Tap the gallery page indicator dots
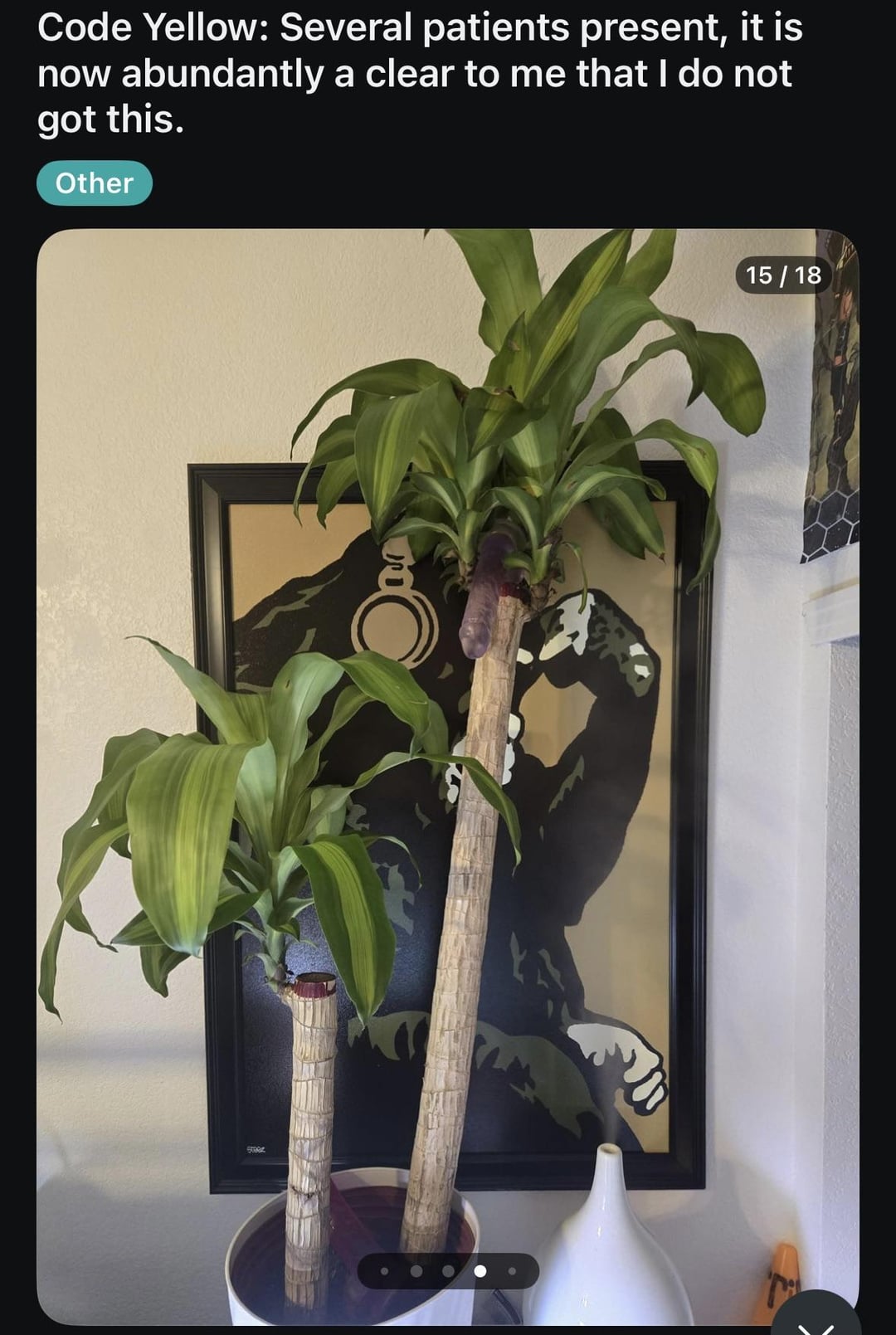Image resolution: width=896 pixels, height=1335 pixels. coord(448,1270)
